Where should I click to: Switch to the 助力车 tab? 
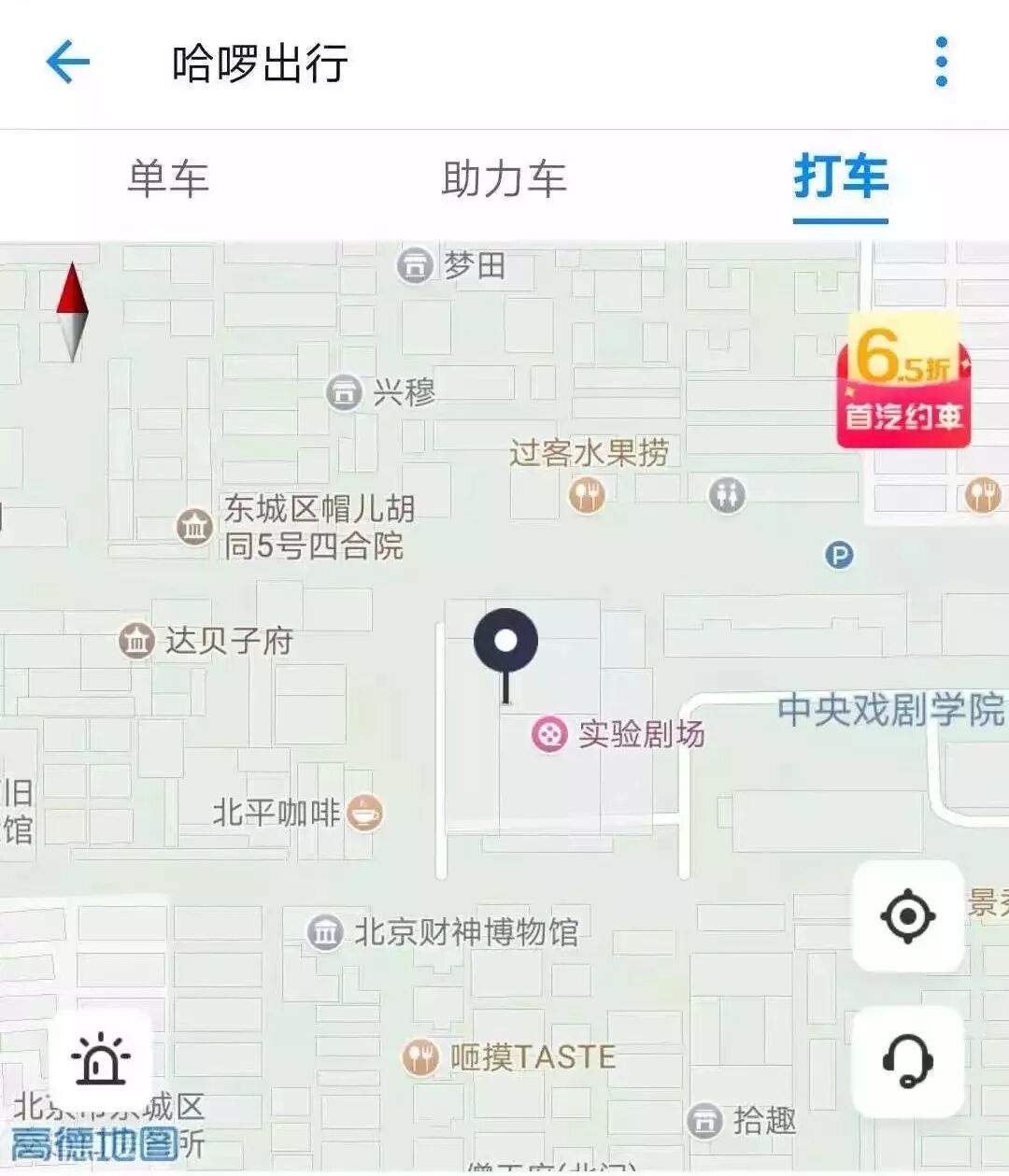click(x=504, y=178)
